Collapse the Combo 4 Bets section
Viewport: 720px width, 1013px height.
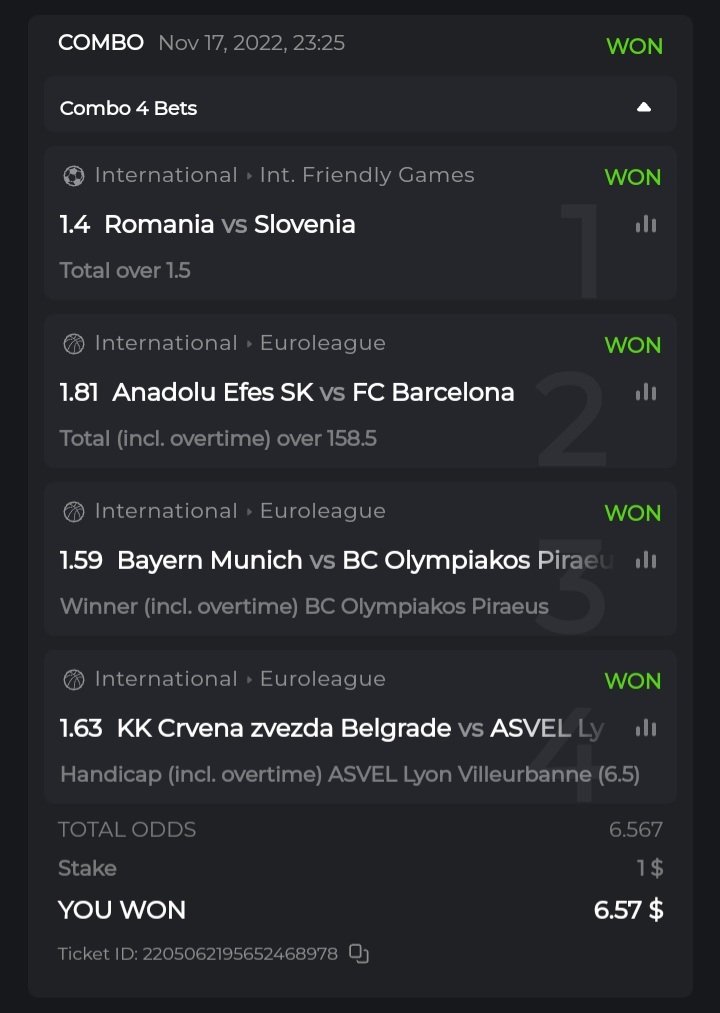click(643, 107)
